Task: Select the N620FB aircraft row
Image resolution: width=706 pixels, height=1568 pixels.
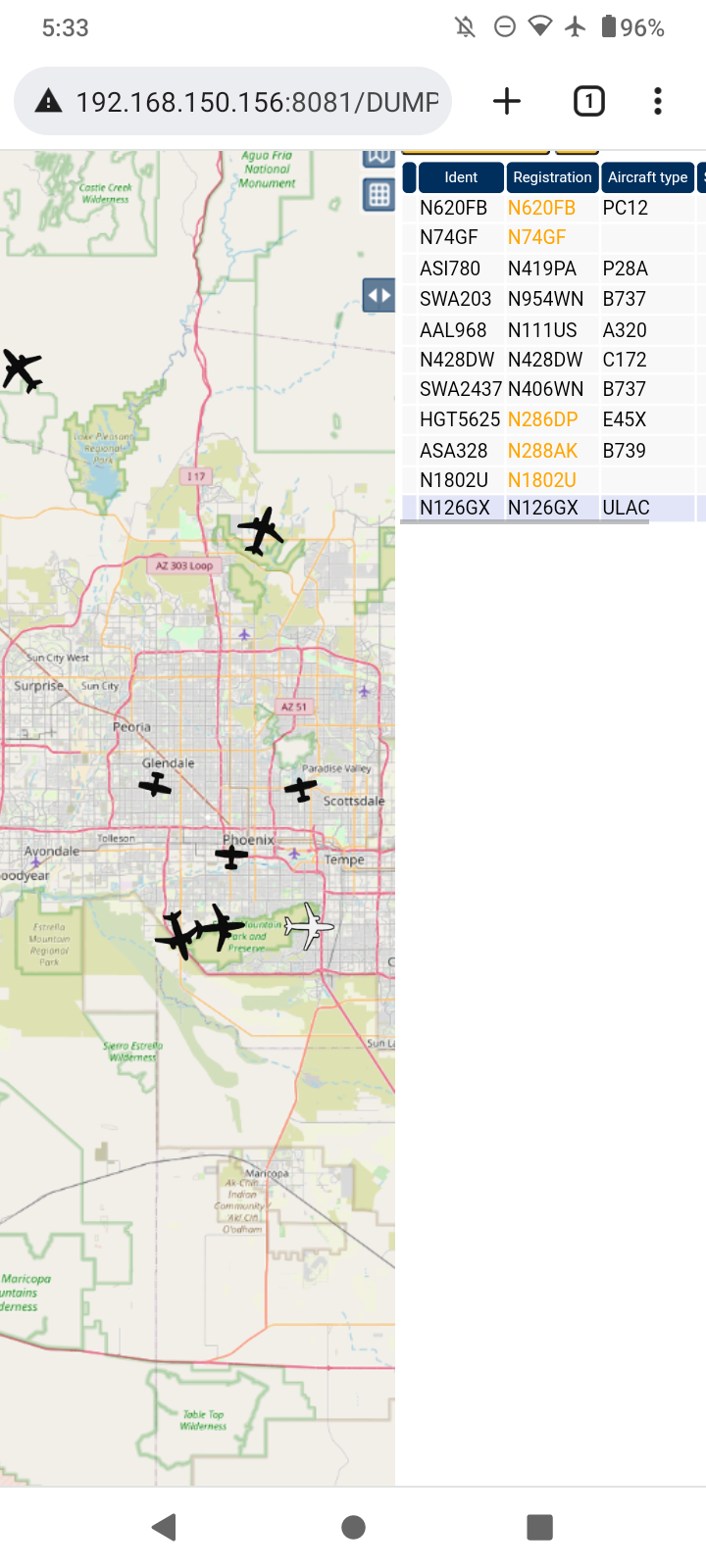Action: [553, 208]
